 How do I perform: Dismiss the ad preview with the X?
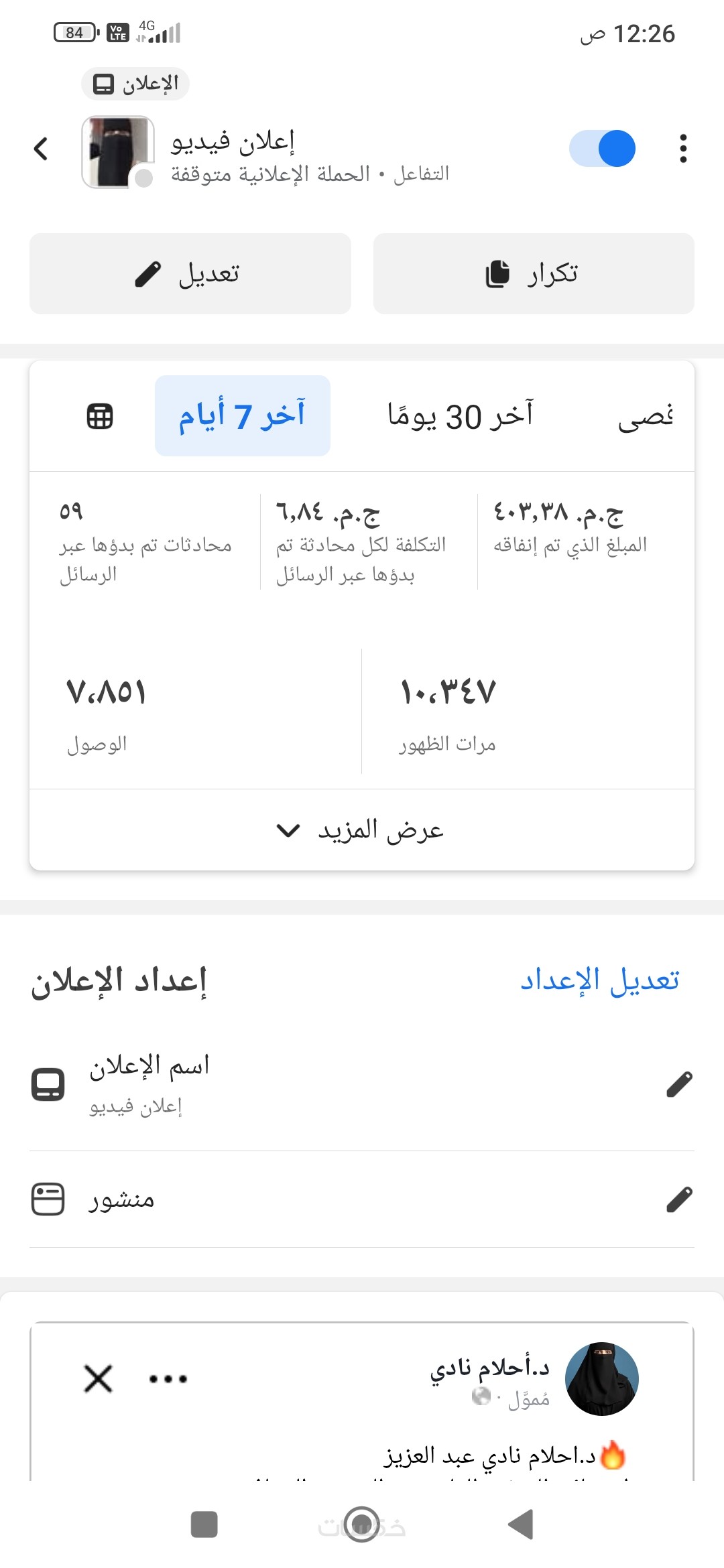(99, 1378)
